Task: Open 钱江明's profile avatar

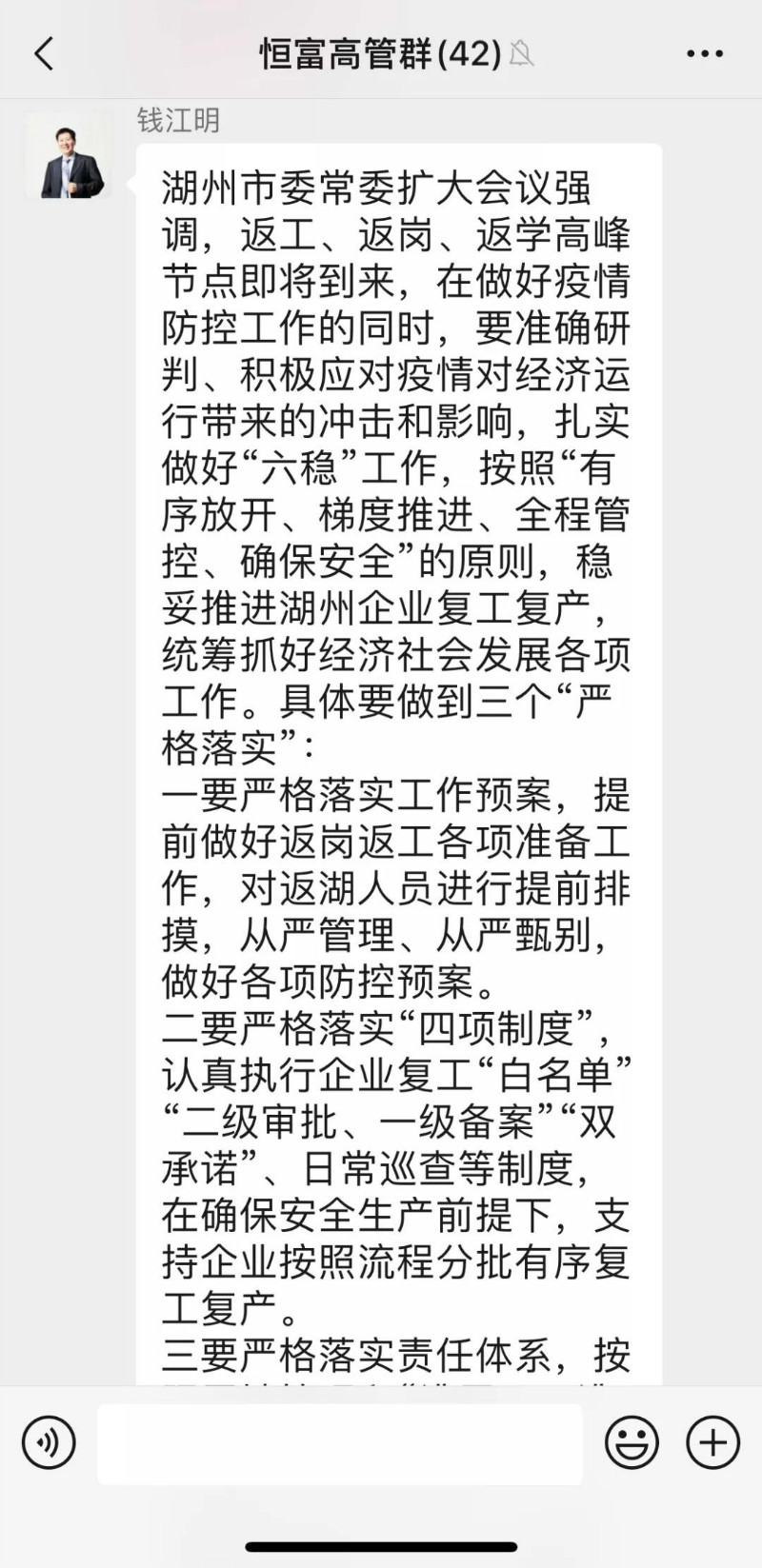Action: (69, 156)
